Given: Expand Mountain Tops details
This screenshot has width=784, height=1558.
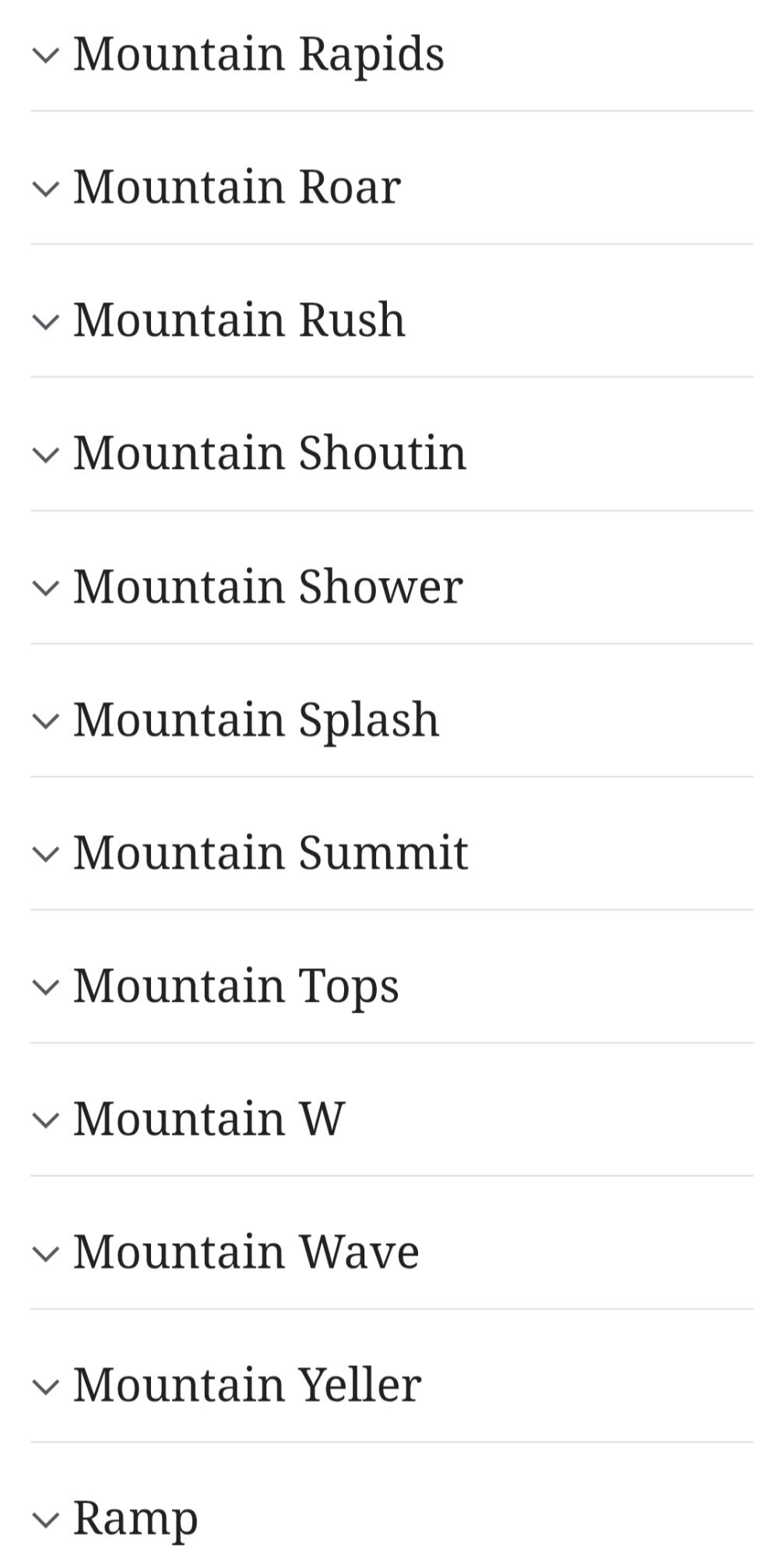Looking at the screenshot, I should pyautogui.click(x=236, y=987).
